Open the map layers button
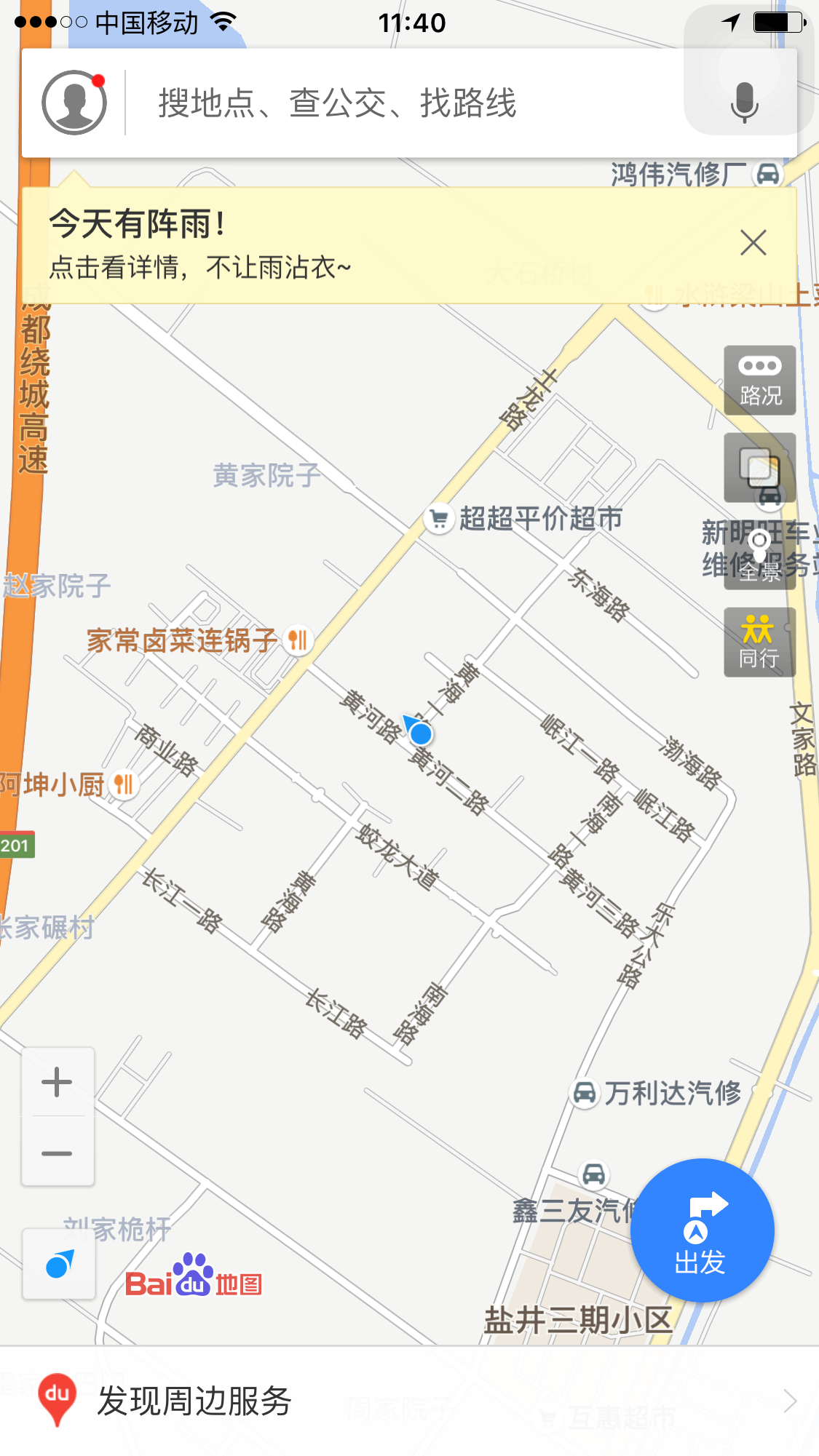Screen dimensions: 819x1456 click(759, 468)
